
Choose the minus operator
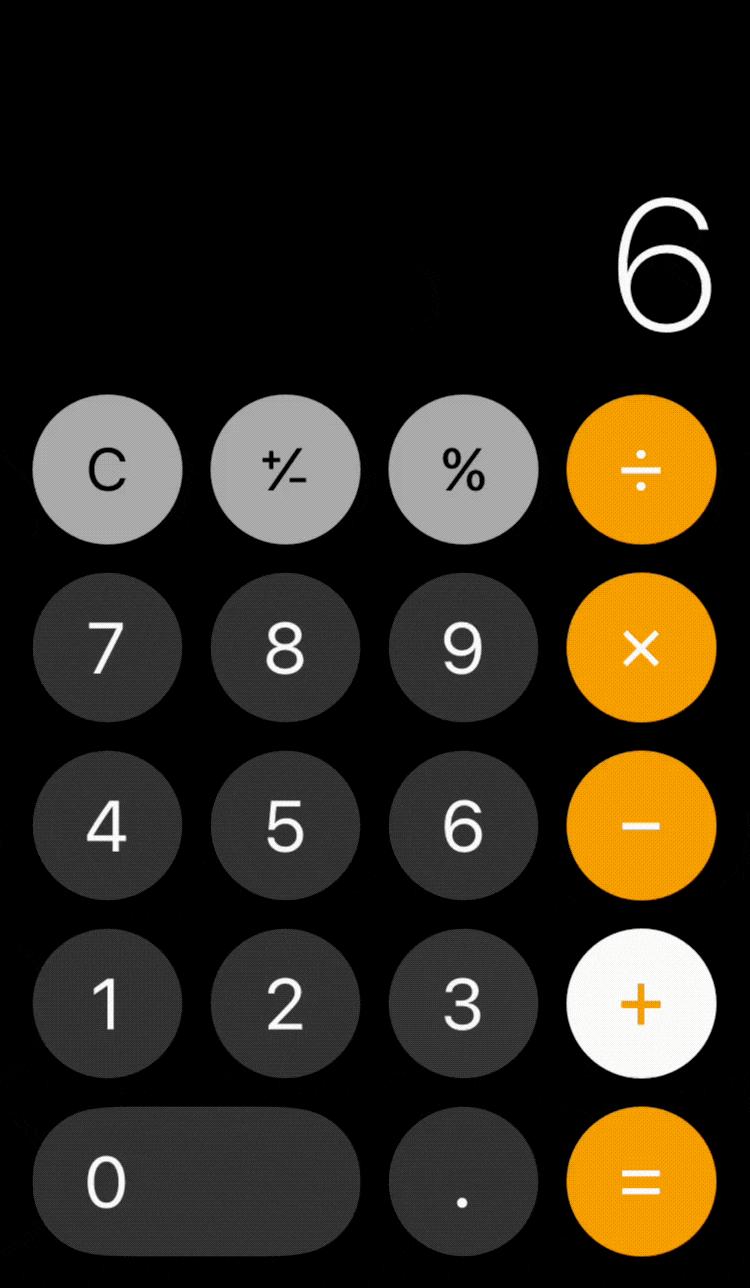(x=641, y=826)
